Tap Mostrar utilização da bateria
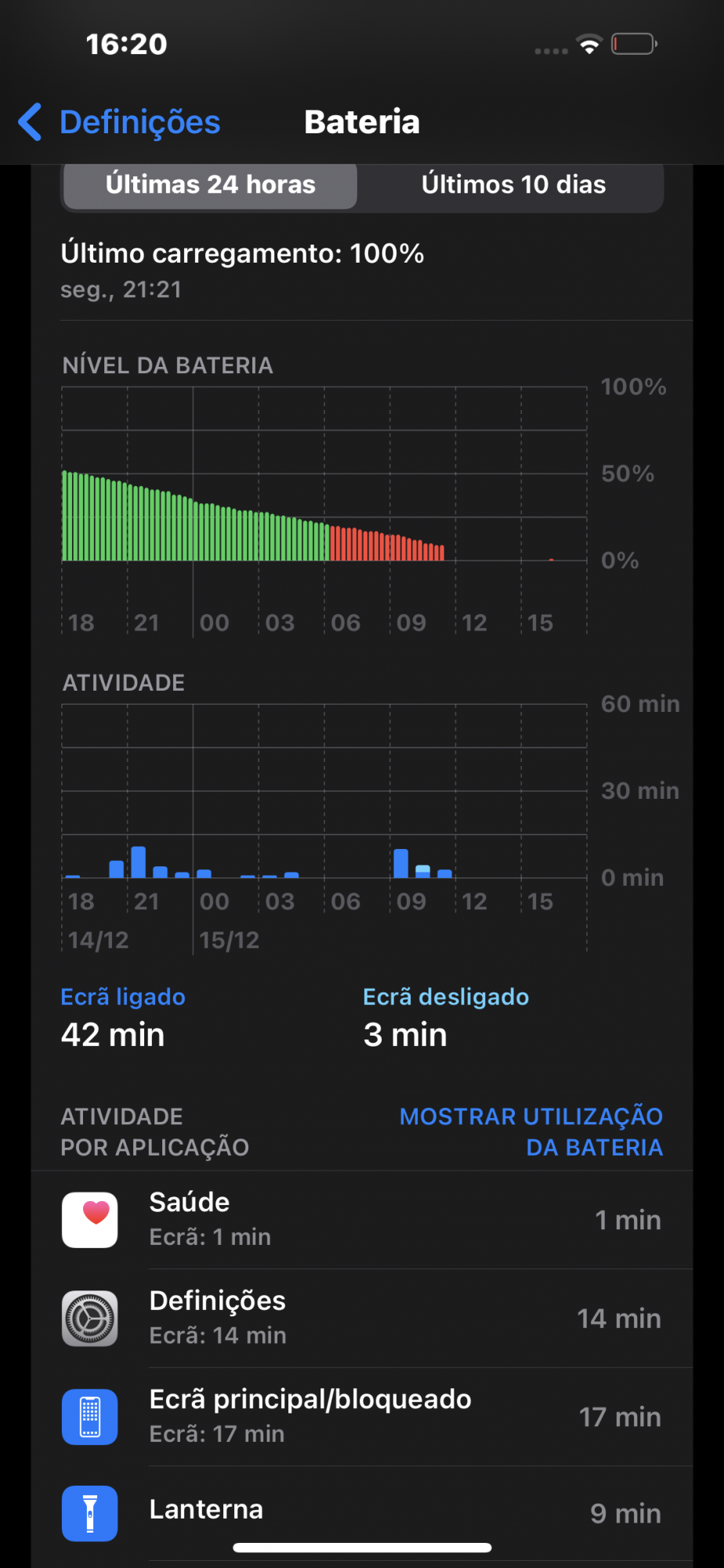Screen dimensions: 724x1568 pyautogui.click(x=530, y=1131)
